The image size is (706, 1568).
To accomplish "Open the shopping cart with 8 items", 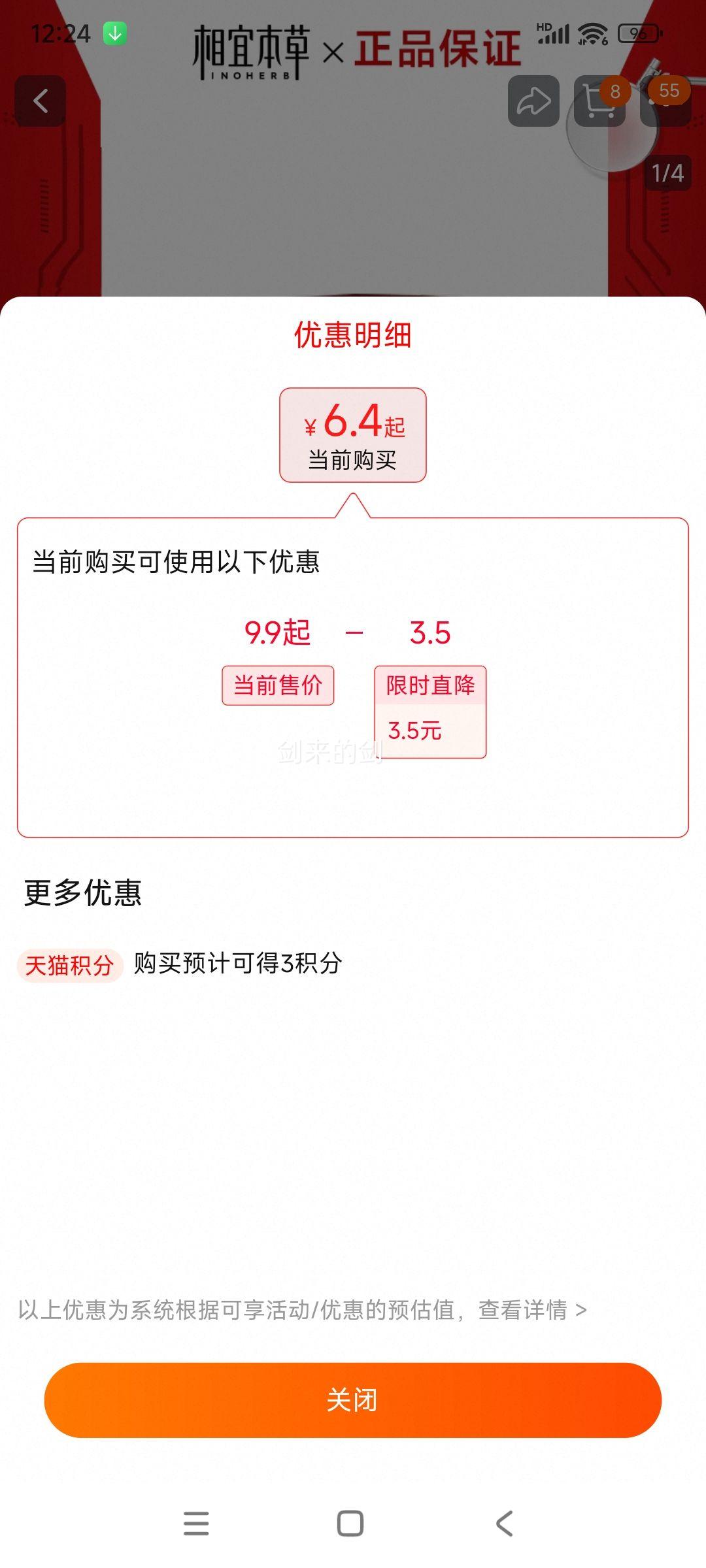I will pyautogui.click(x=597, y=101).
